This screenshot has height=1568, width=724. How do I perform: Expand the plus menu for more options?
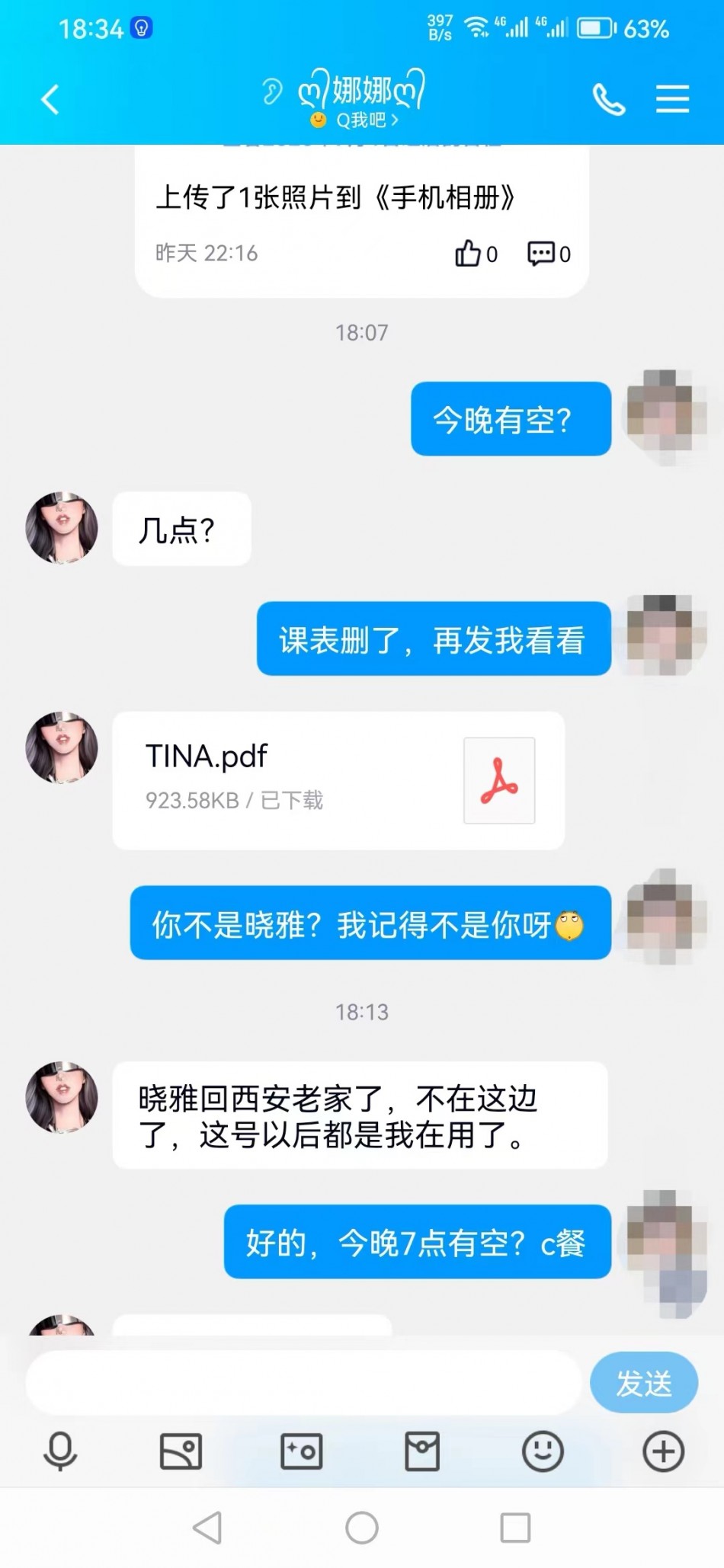(663, 1451)
